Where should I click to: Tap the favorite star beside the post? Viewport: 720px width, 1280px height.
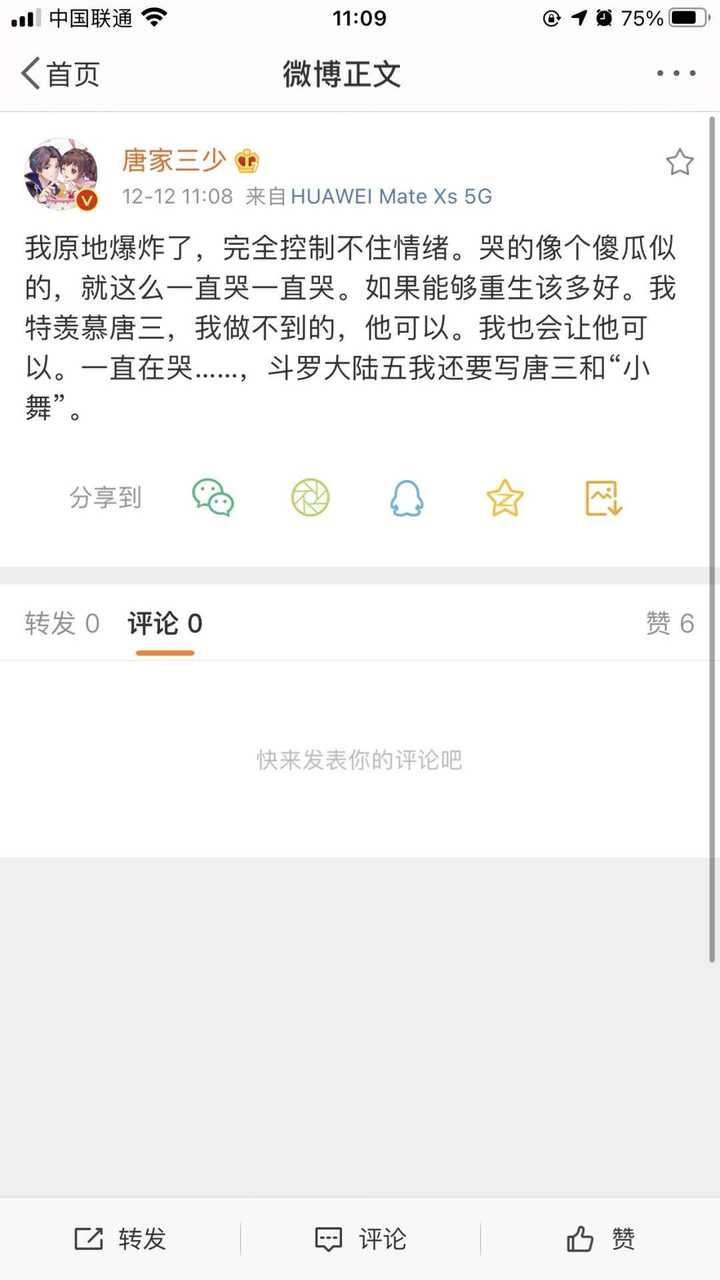[680, 162]
